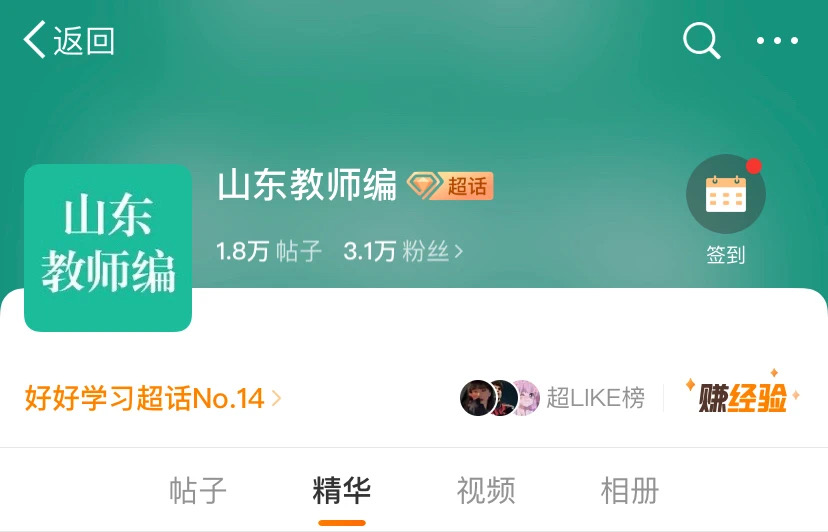Open the 相册 album tab

[630, 491]
